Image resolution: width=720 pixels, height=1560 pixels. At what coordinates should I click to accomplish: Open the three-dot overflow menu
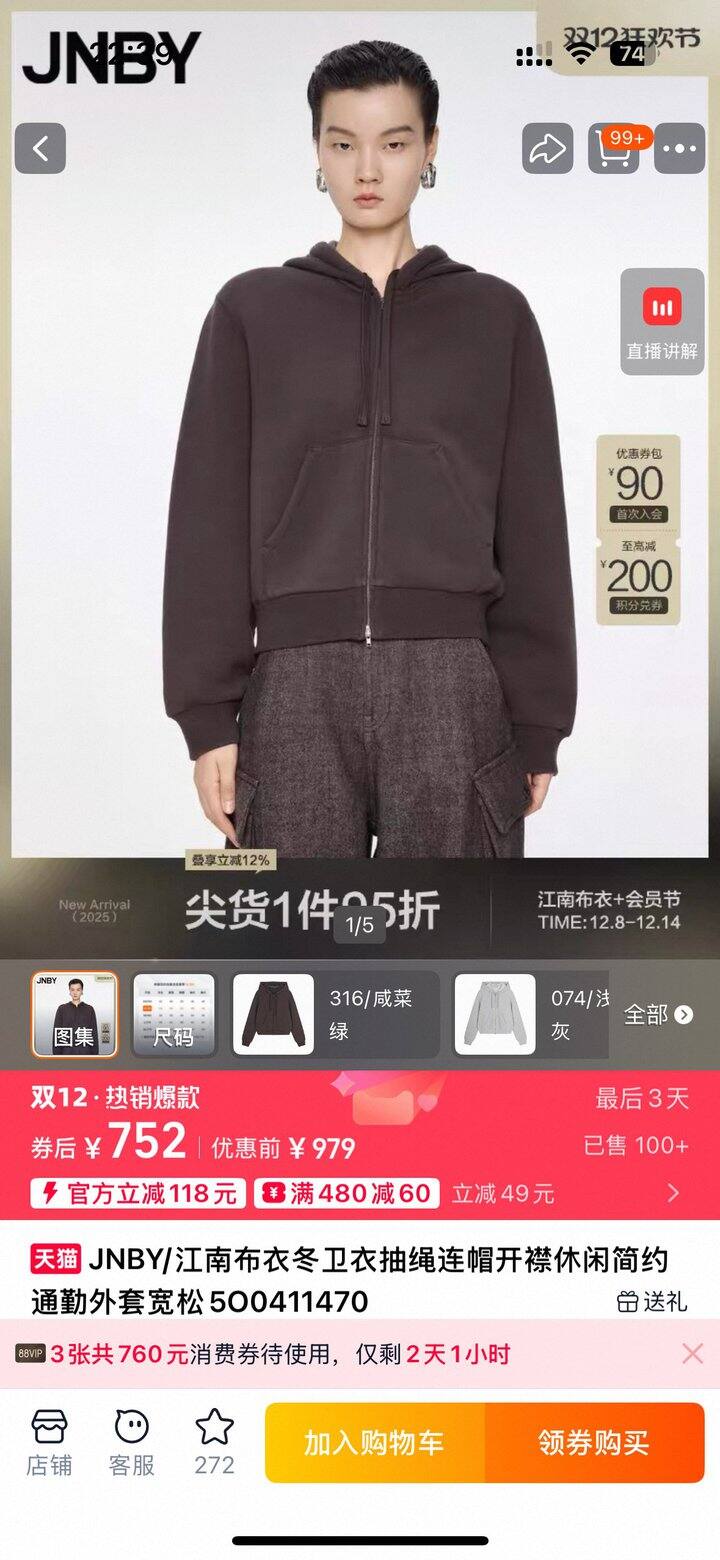(680, 149)
